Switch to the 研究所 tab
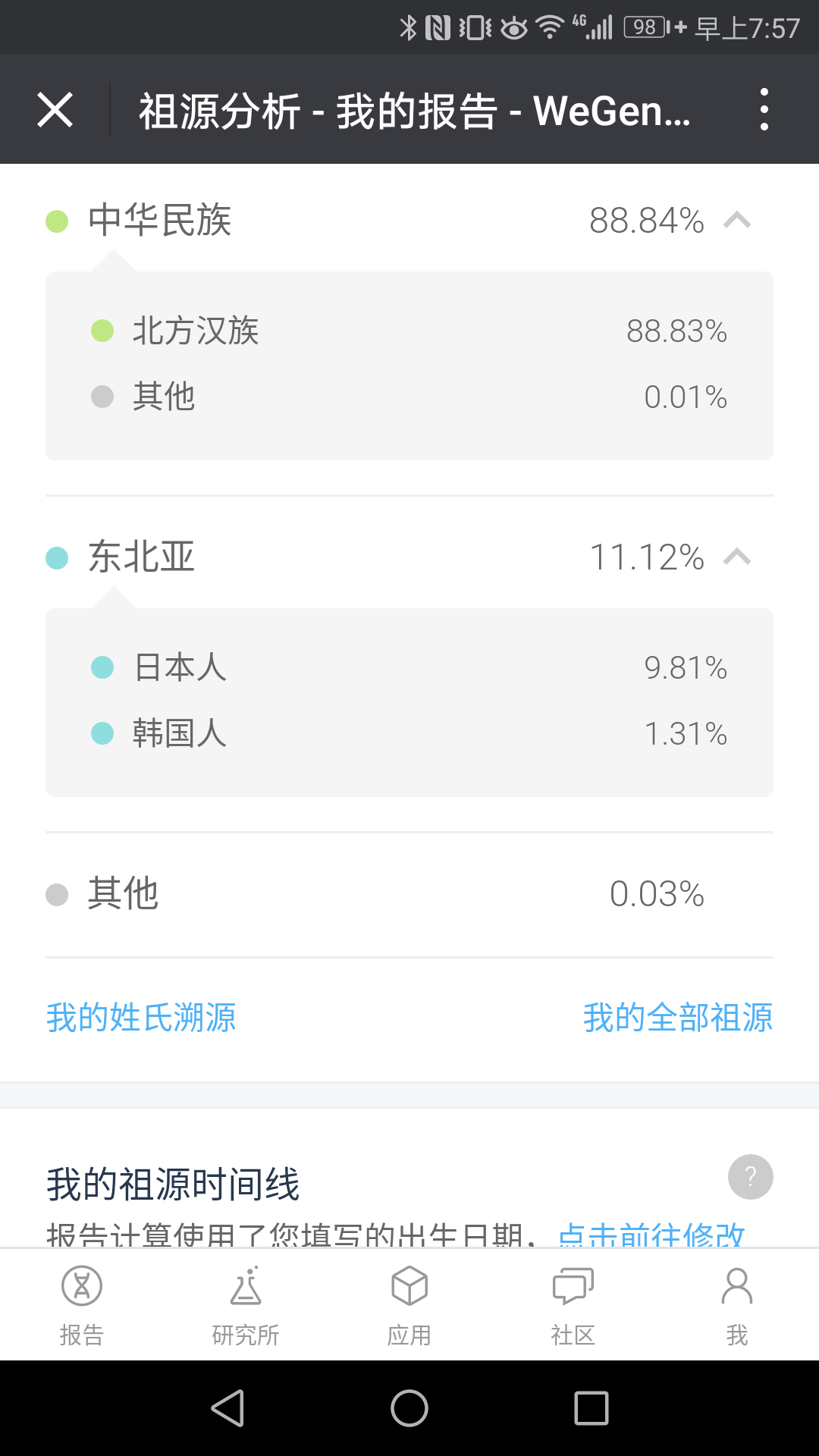This screenshot has height=1456, width=819. tap(246, 1306)
